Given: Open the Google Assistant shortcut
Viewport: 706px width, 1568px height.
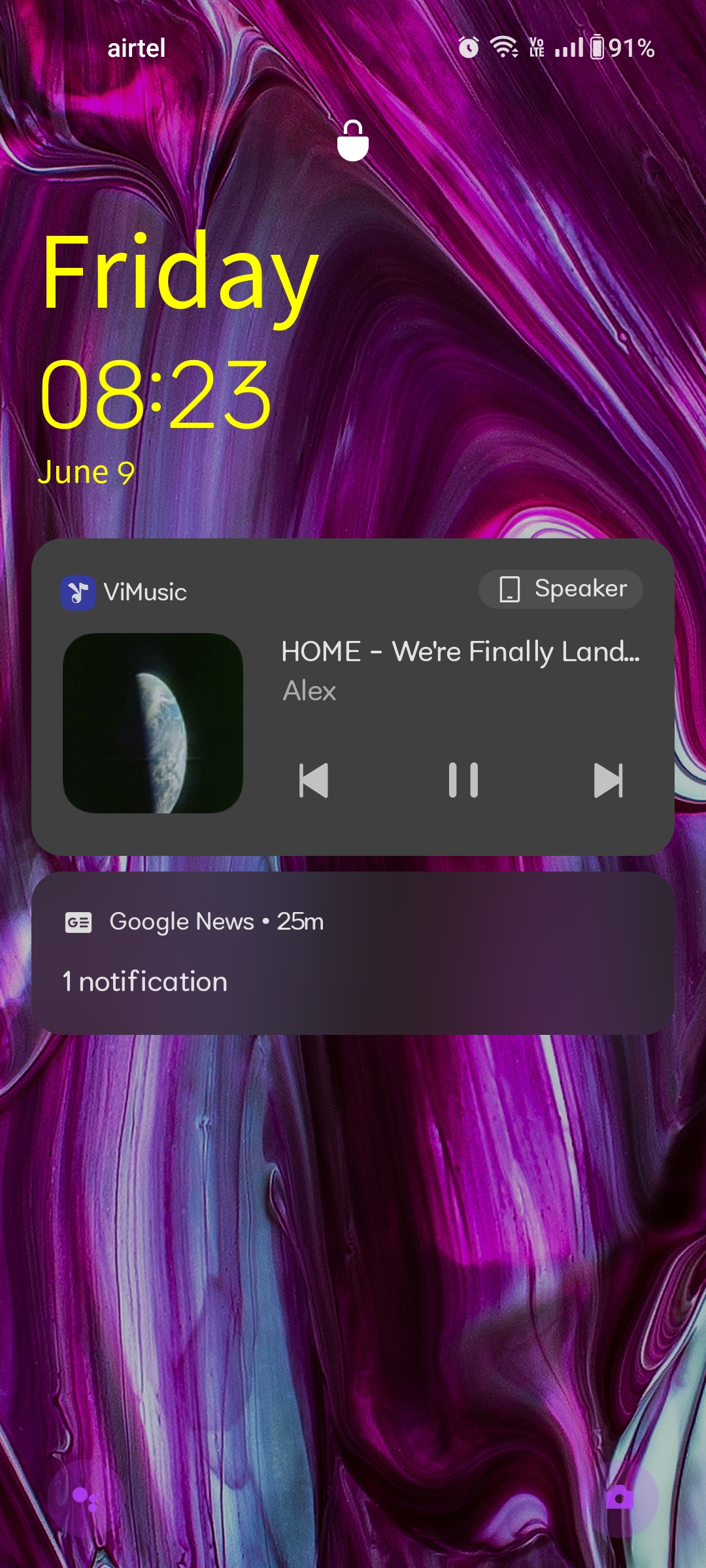Looking at the screenshot, I should (86, 1497).
